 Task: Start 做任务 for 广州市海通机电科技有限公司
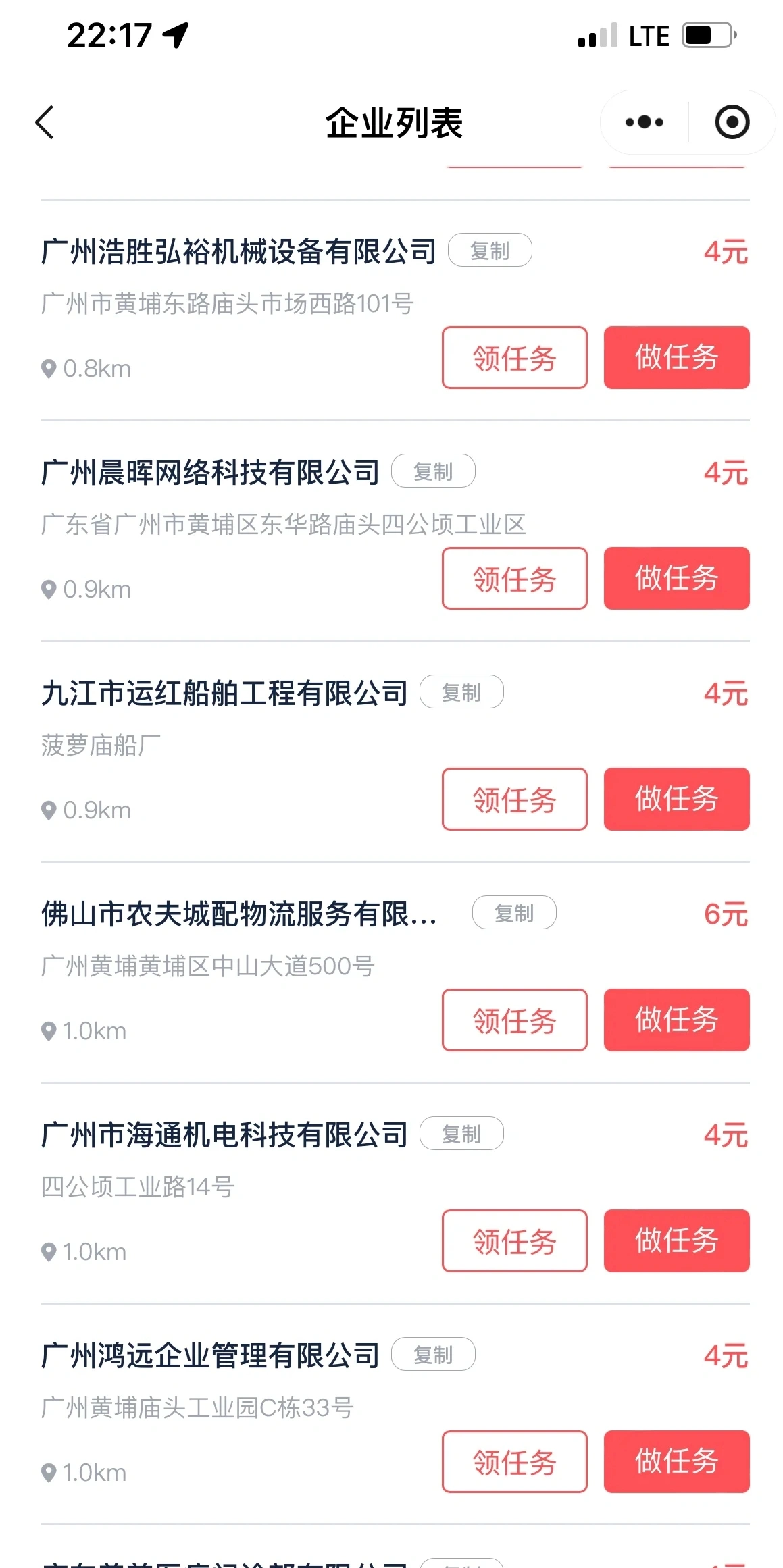(x=676, y=1241)
